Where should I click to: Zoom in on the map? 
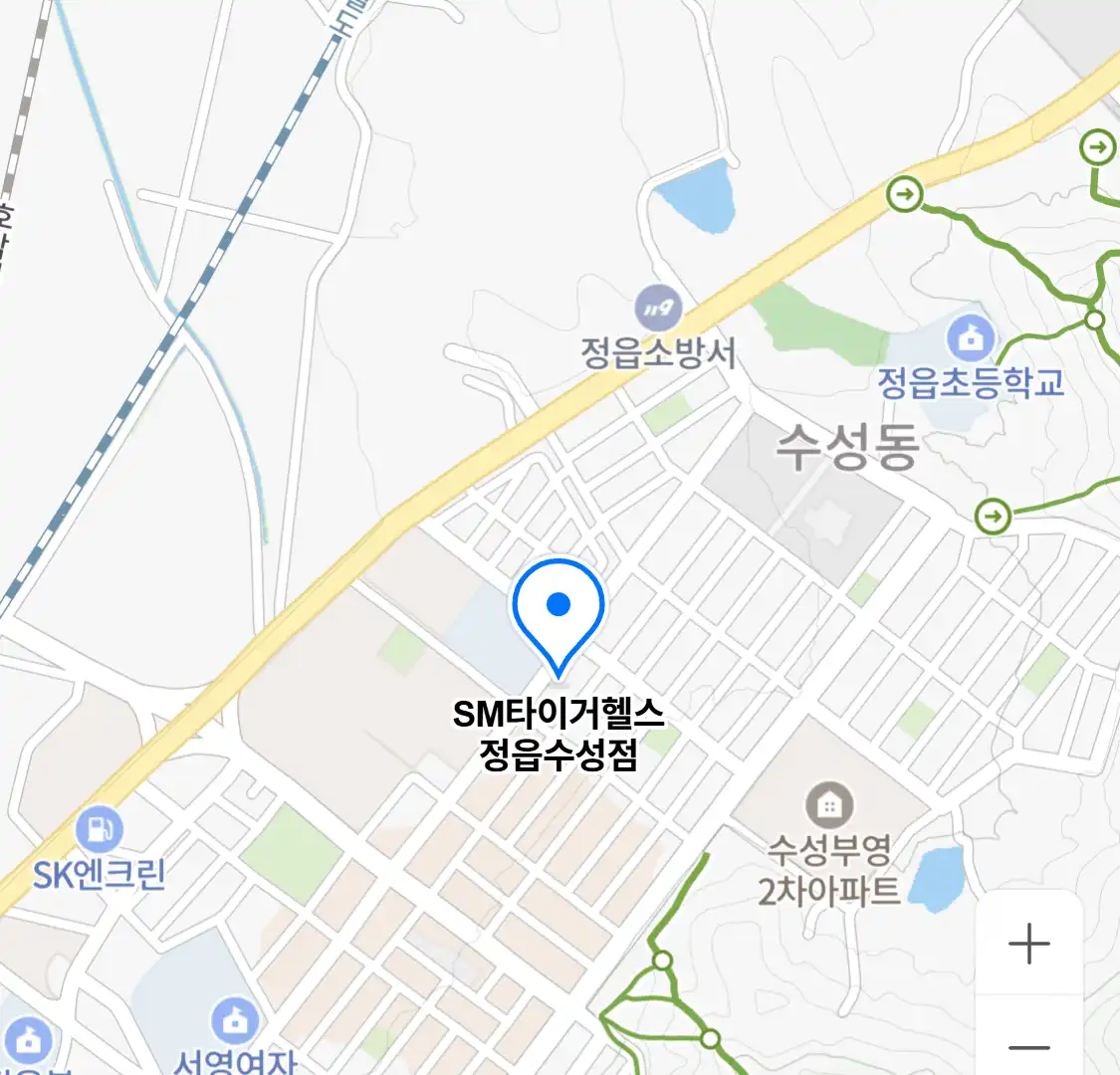tap(1028, 944)
